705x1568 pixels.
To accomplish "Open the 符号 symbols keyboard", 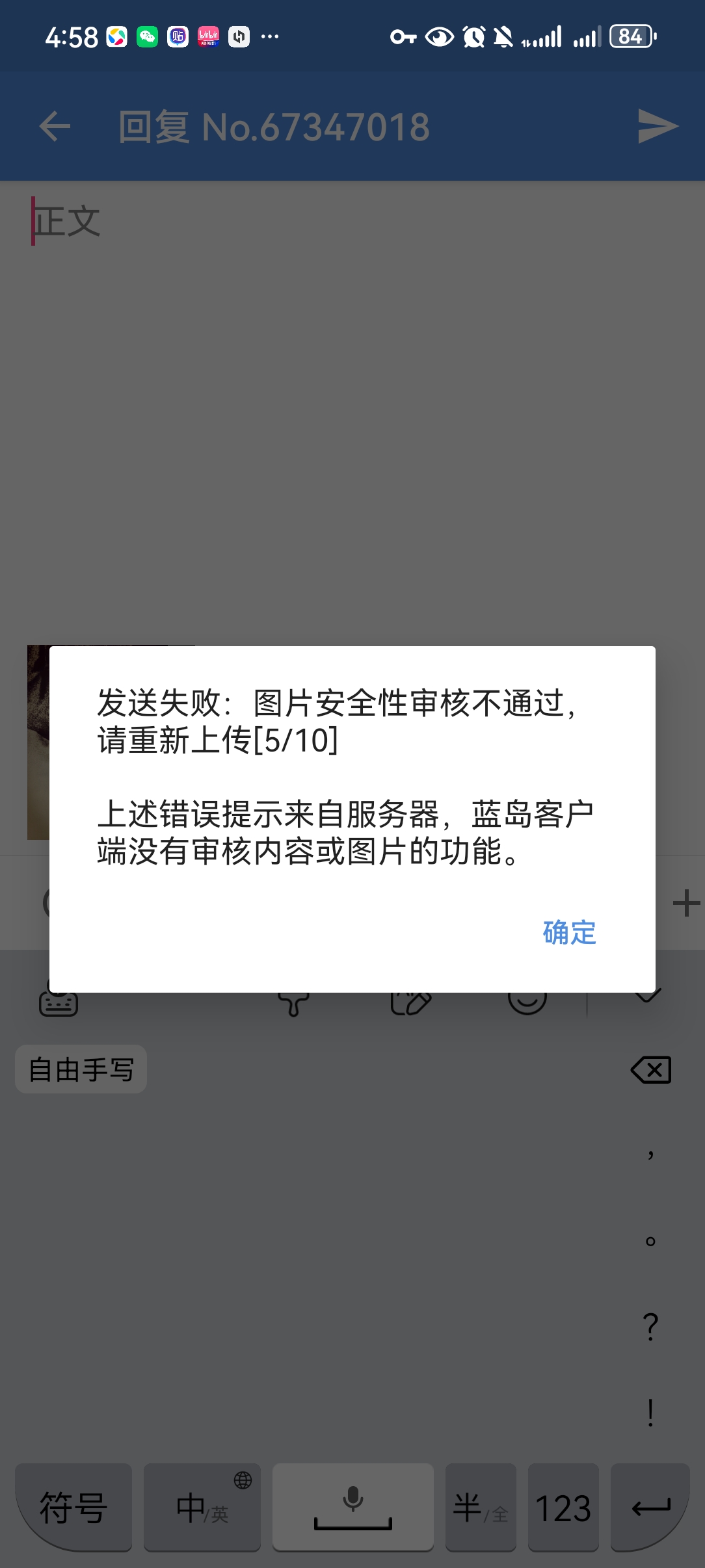I will pos(73,1507).
